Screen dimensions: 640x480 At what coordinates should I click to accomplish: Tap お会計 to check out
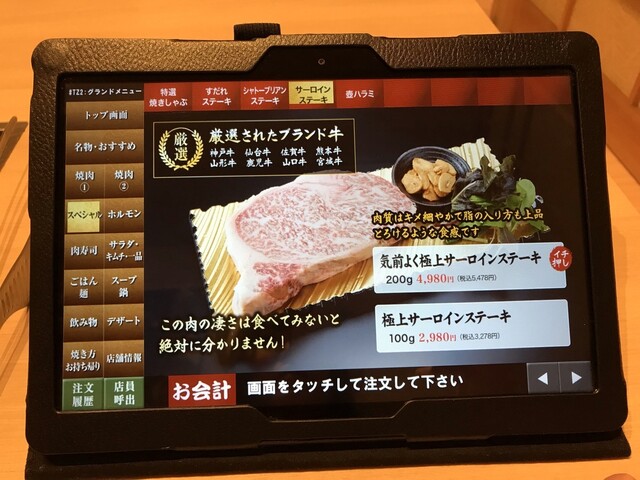coord(202,384)
